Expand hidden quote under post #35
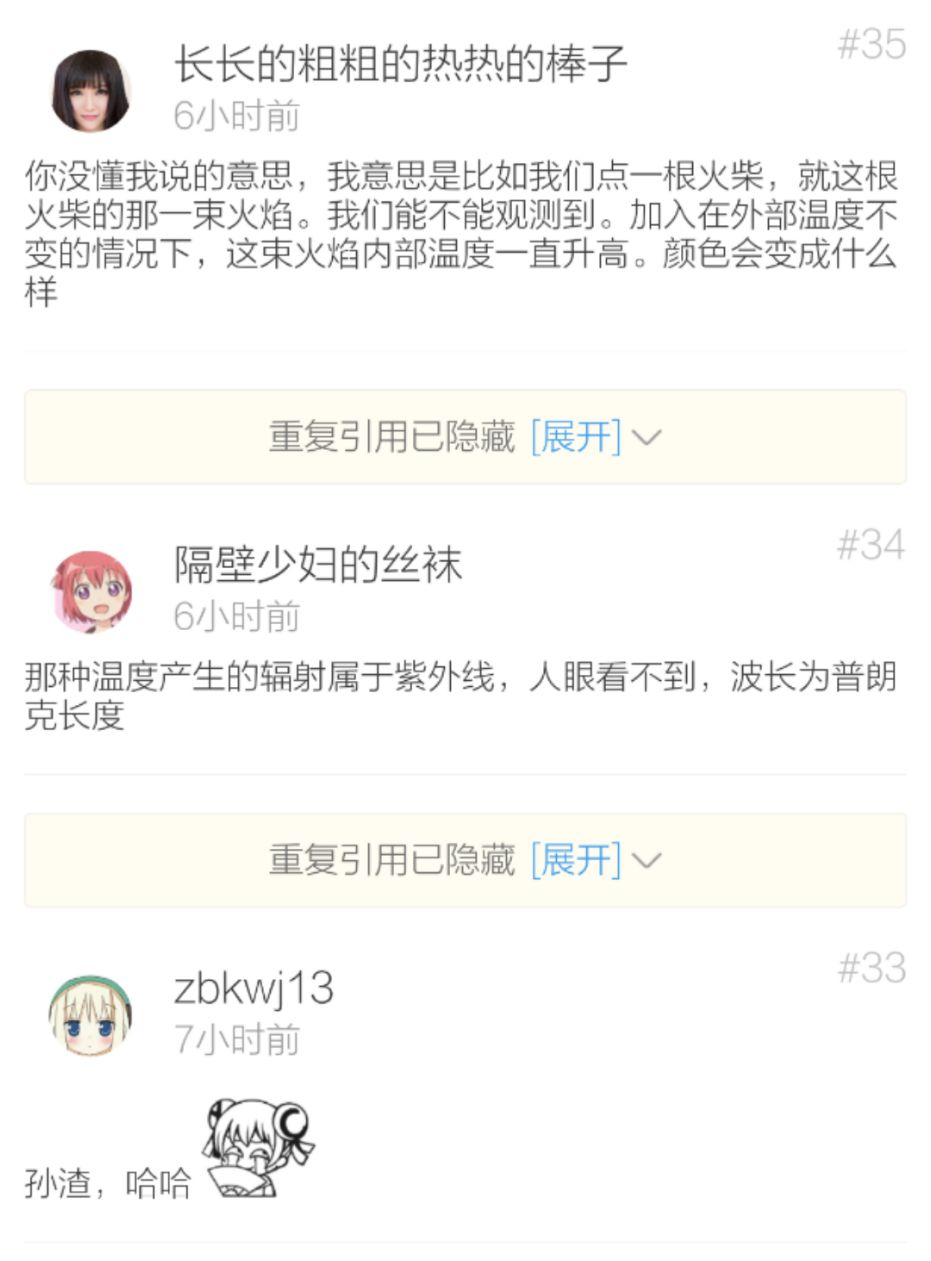This screenshot has height=1261, width=931. [x=576, y=437]
